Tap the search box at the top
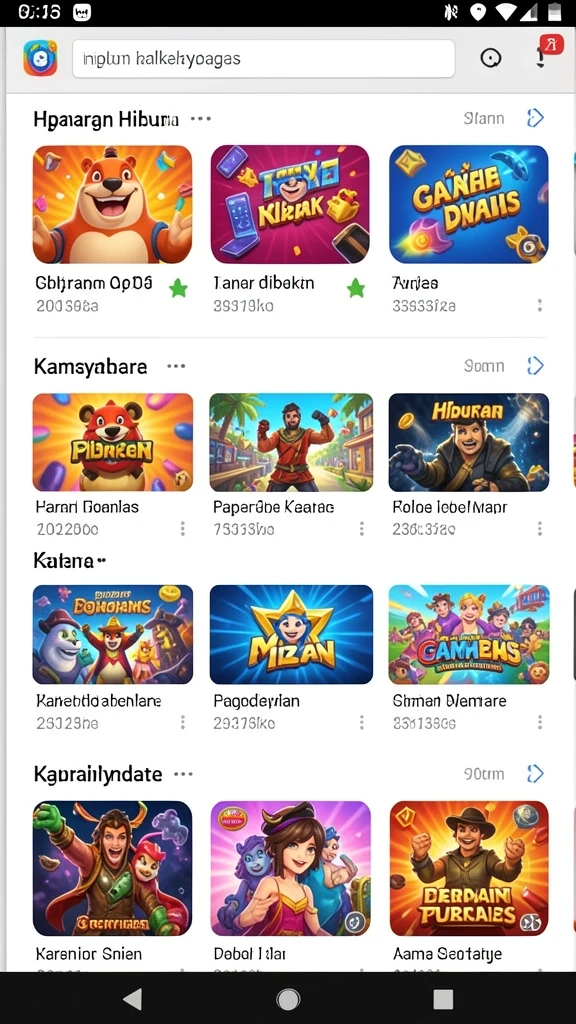 [263, 59]
